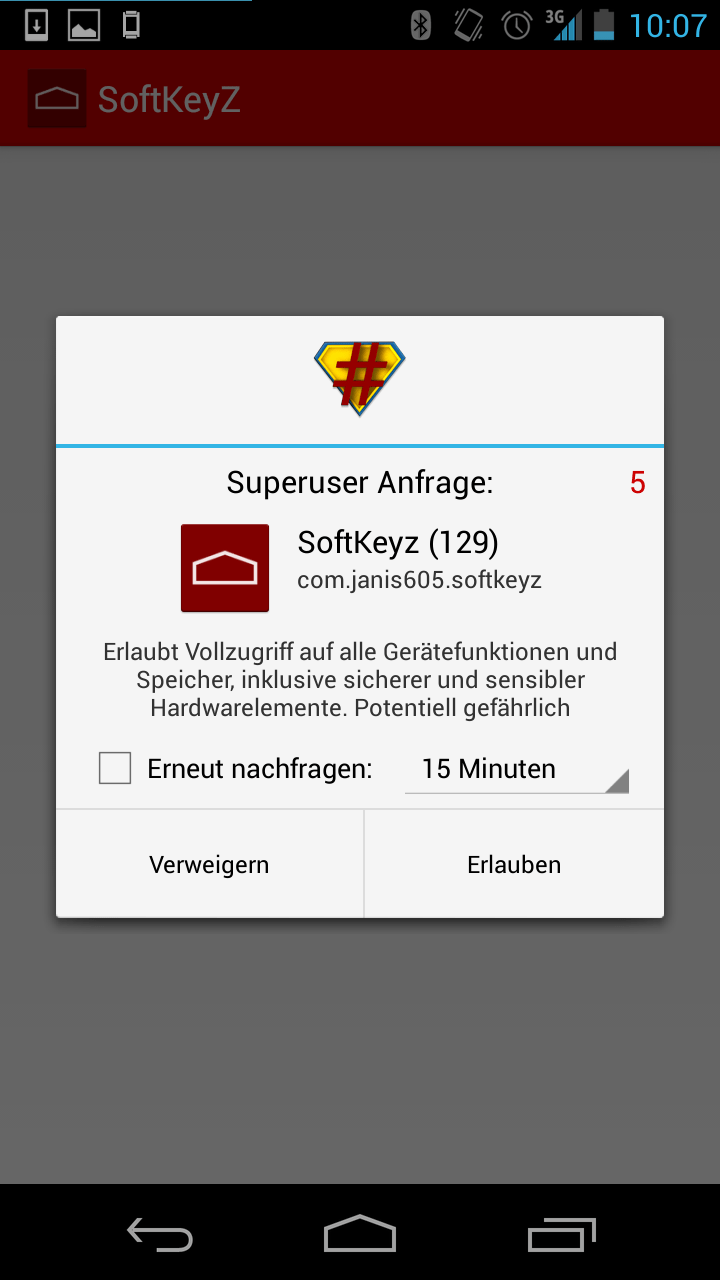The width and height of the screenshot is (720, 1280).
Task: Deny the superuser request with Verweigern
Action: (209, 864)
